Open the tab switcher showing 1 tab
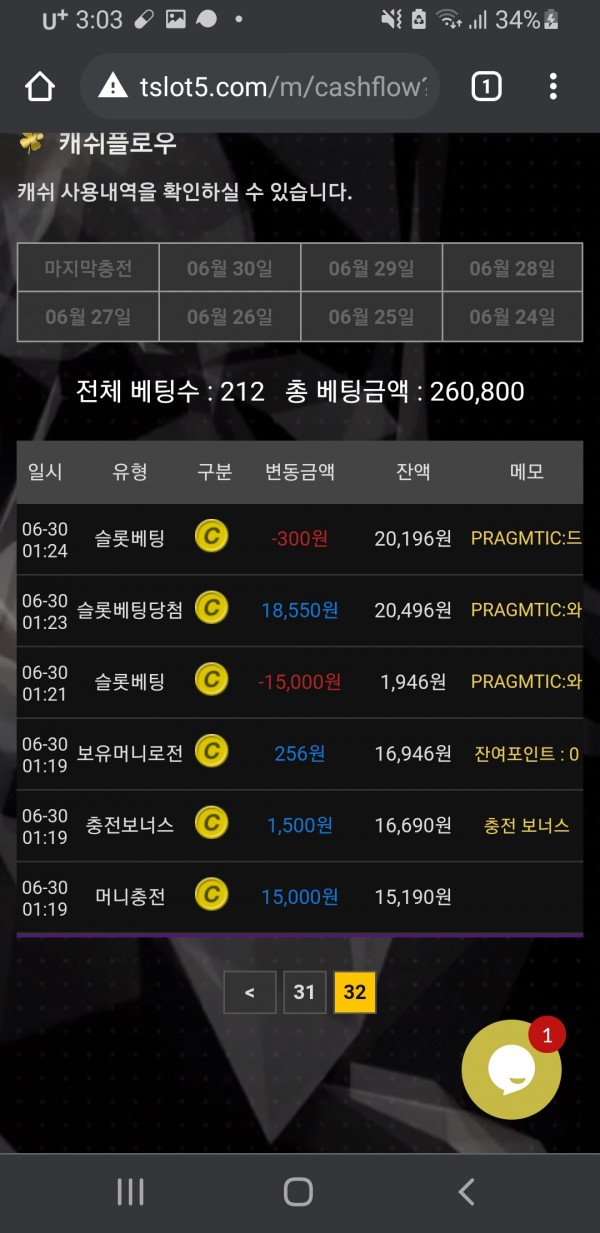 coord(486,87)
